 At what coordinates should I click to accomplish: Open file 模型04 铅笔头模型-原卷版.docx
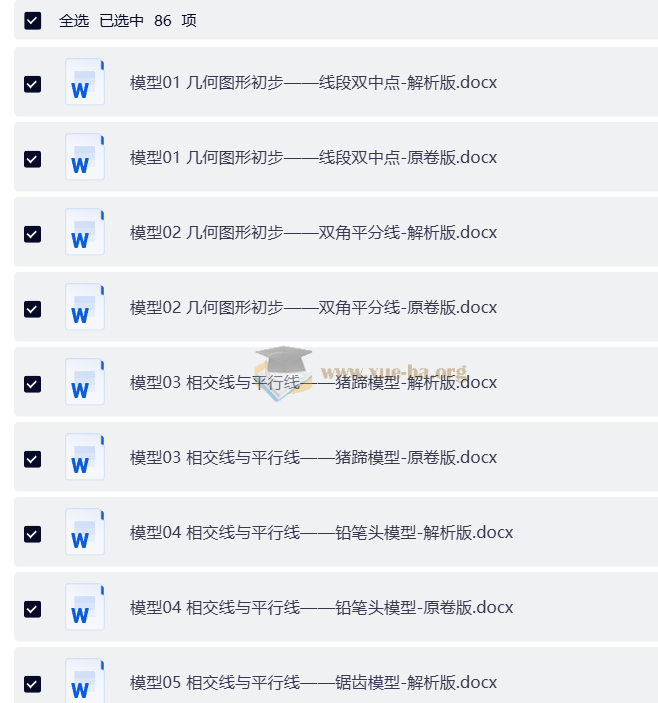321,608
